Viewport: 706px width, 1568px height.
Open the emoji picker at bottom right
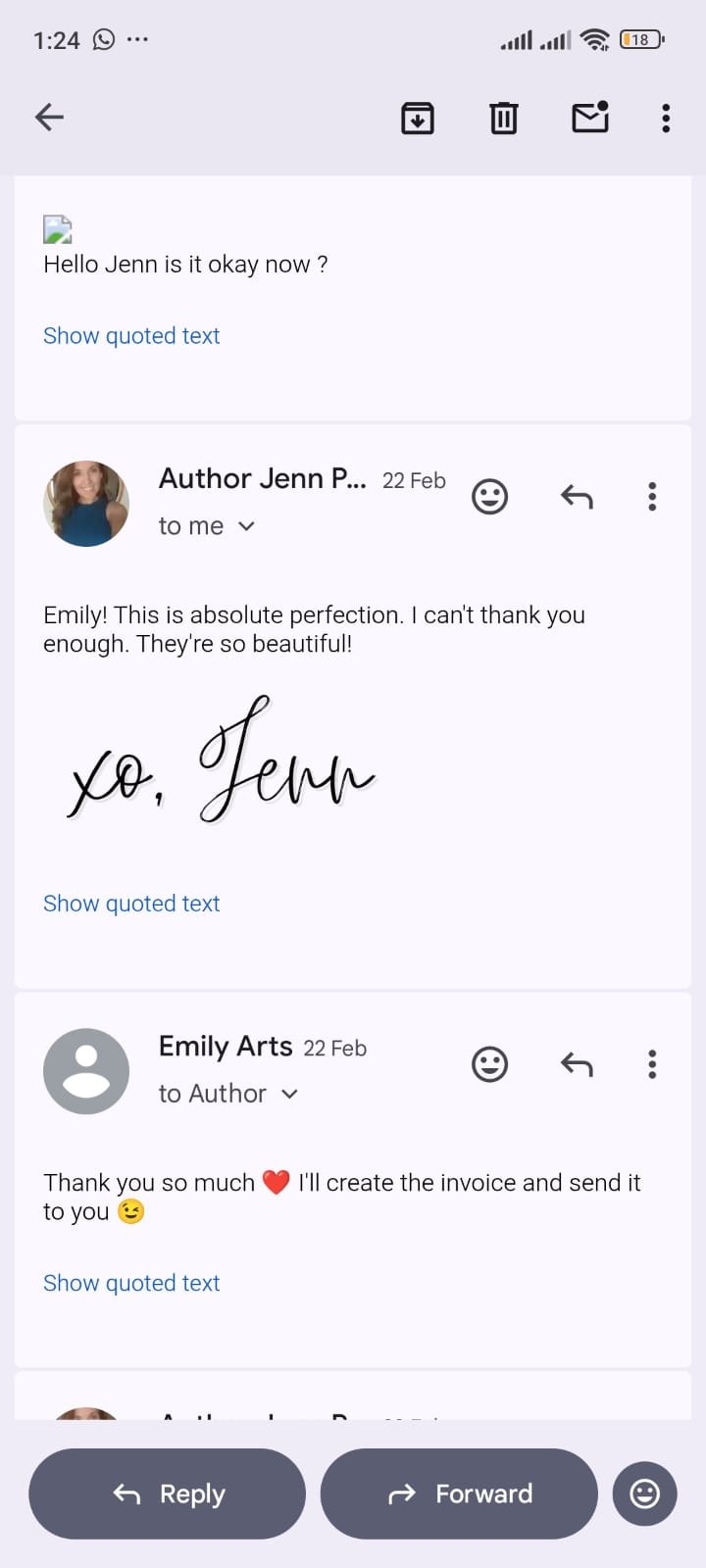pos(644,1494)
